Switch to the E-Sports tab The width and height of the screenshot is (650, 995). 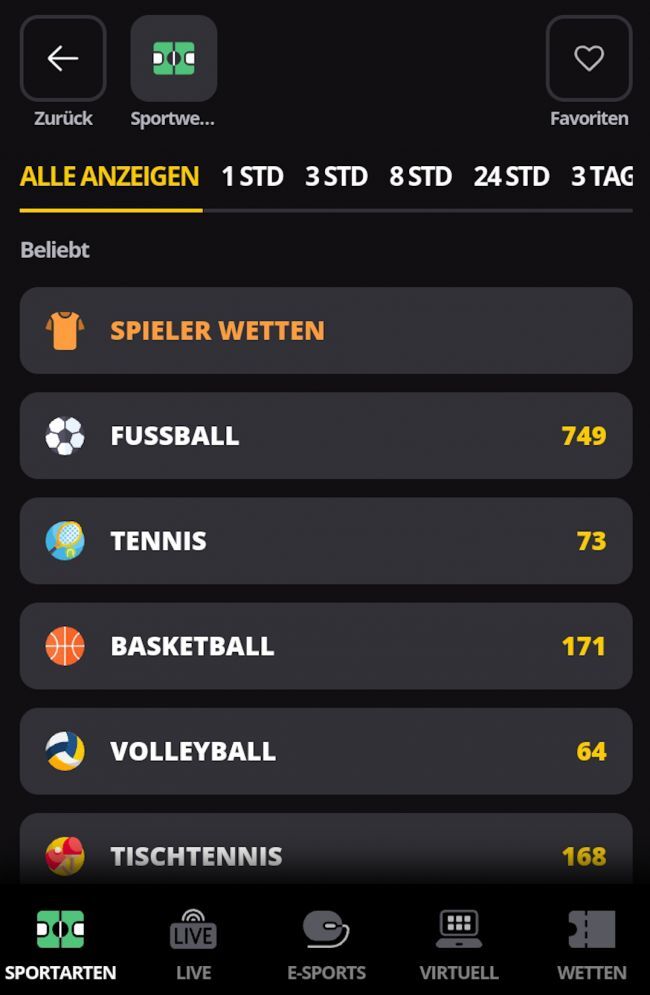click(326, 945)
